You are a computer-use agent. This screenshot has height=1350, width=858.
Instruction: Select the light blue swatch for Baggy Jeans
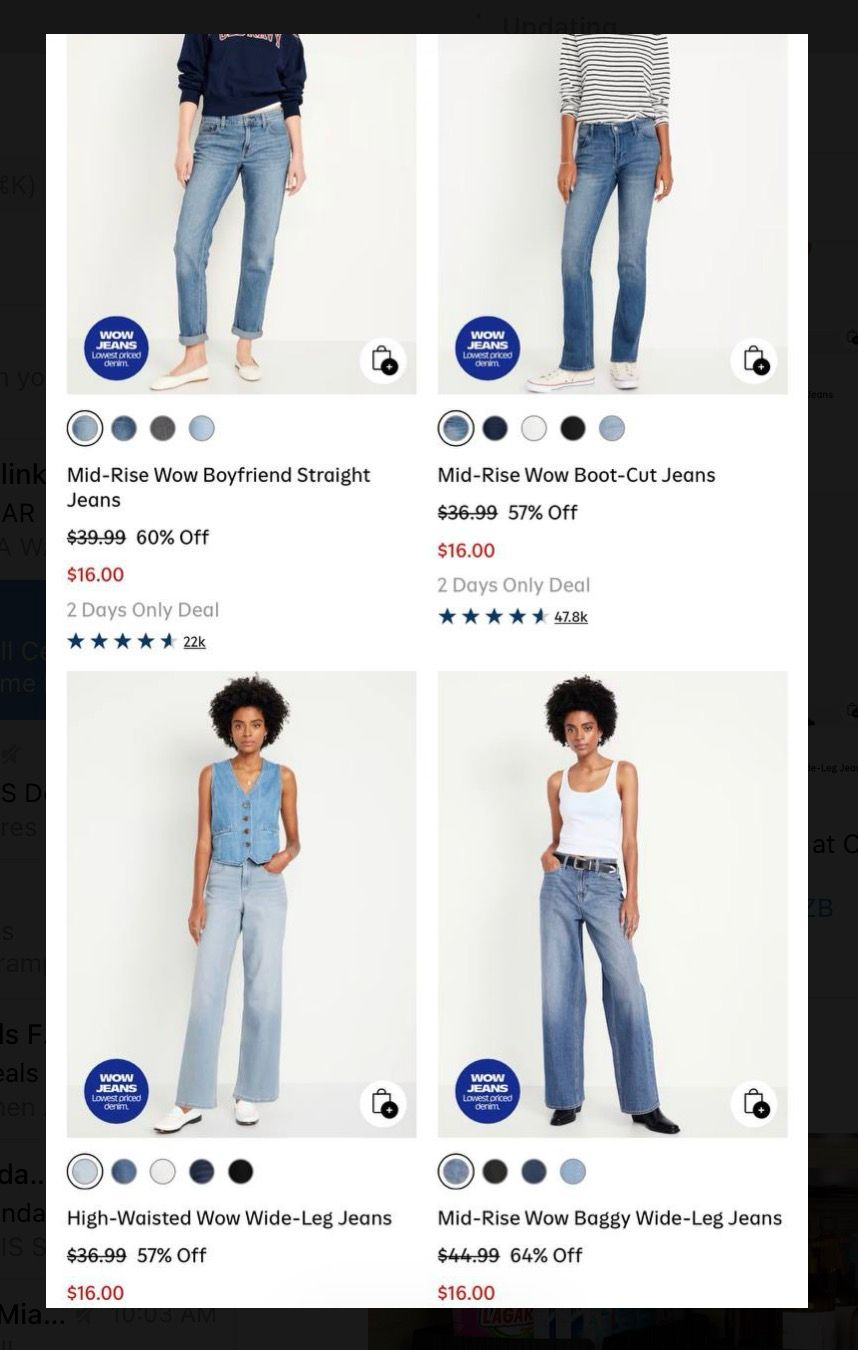click(x=572, y=1171)
